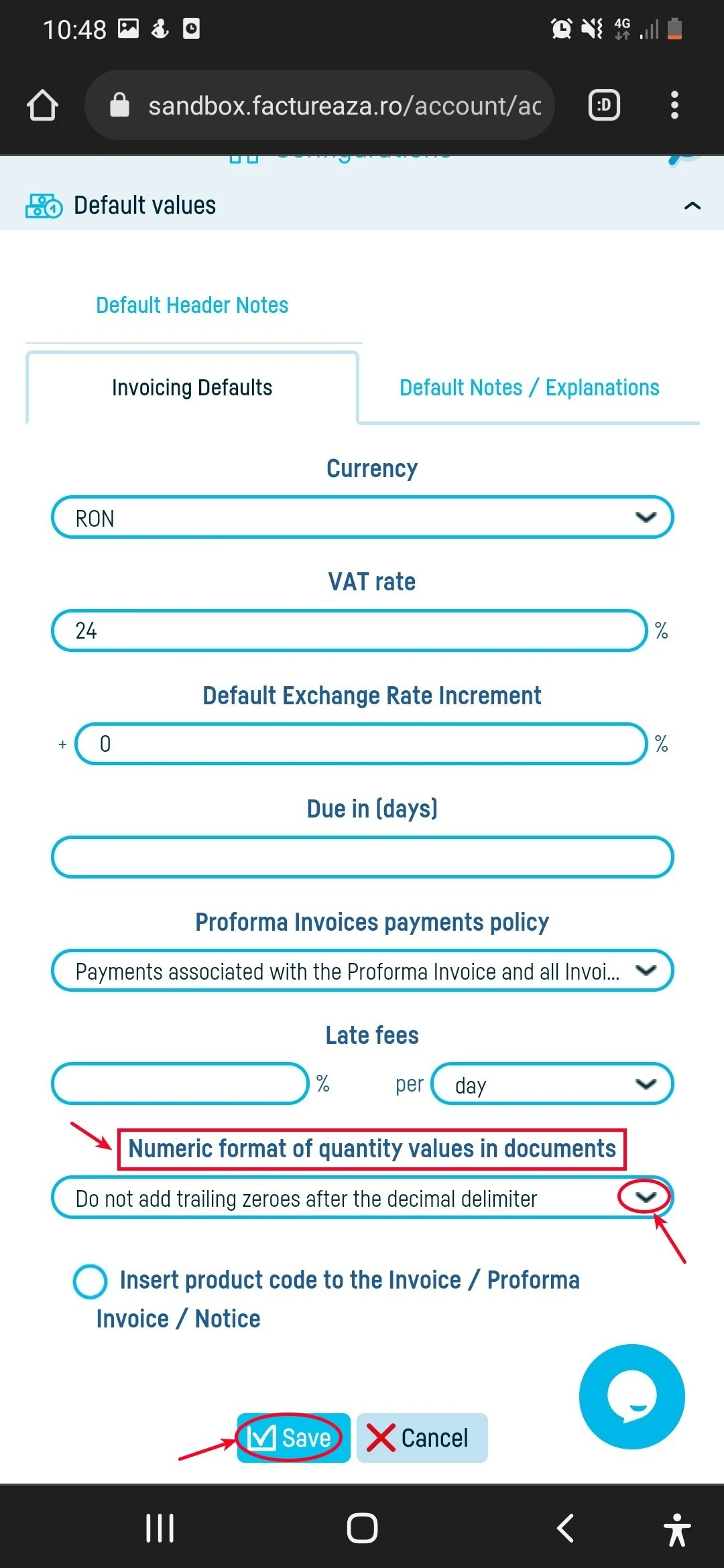Switch to Default Notes / Explanations tab
724x1568 pixels.
530,387
